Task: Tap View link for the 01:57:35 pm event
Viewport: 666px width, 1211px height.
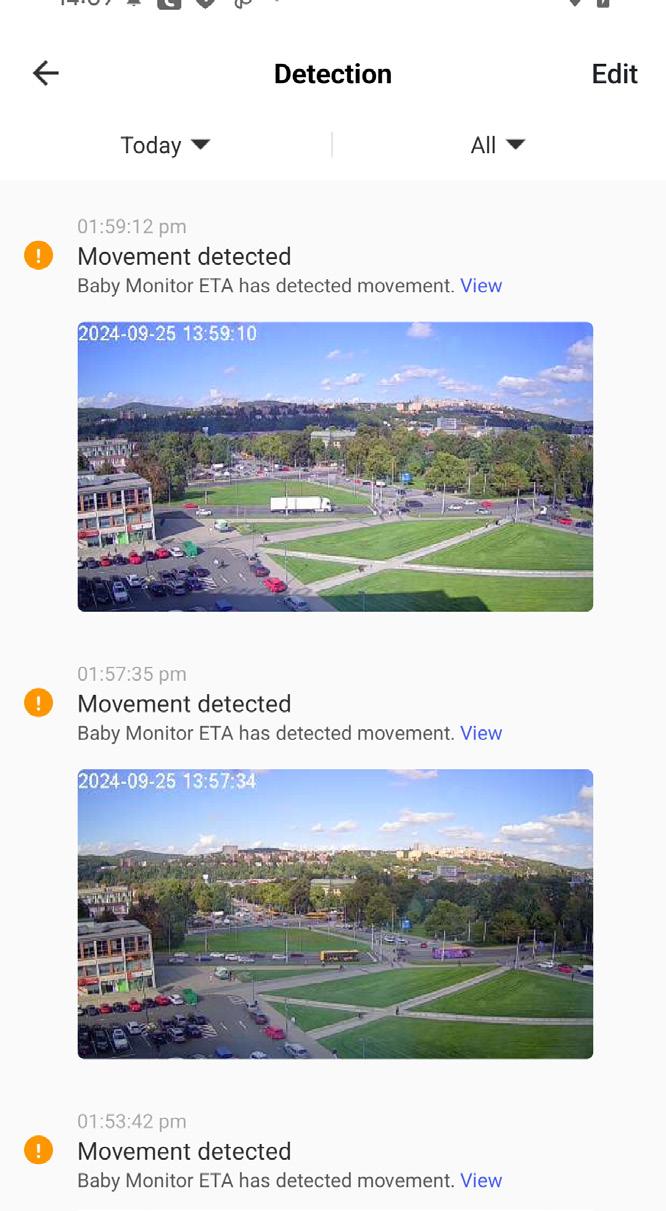Action: point(480,733)
